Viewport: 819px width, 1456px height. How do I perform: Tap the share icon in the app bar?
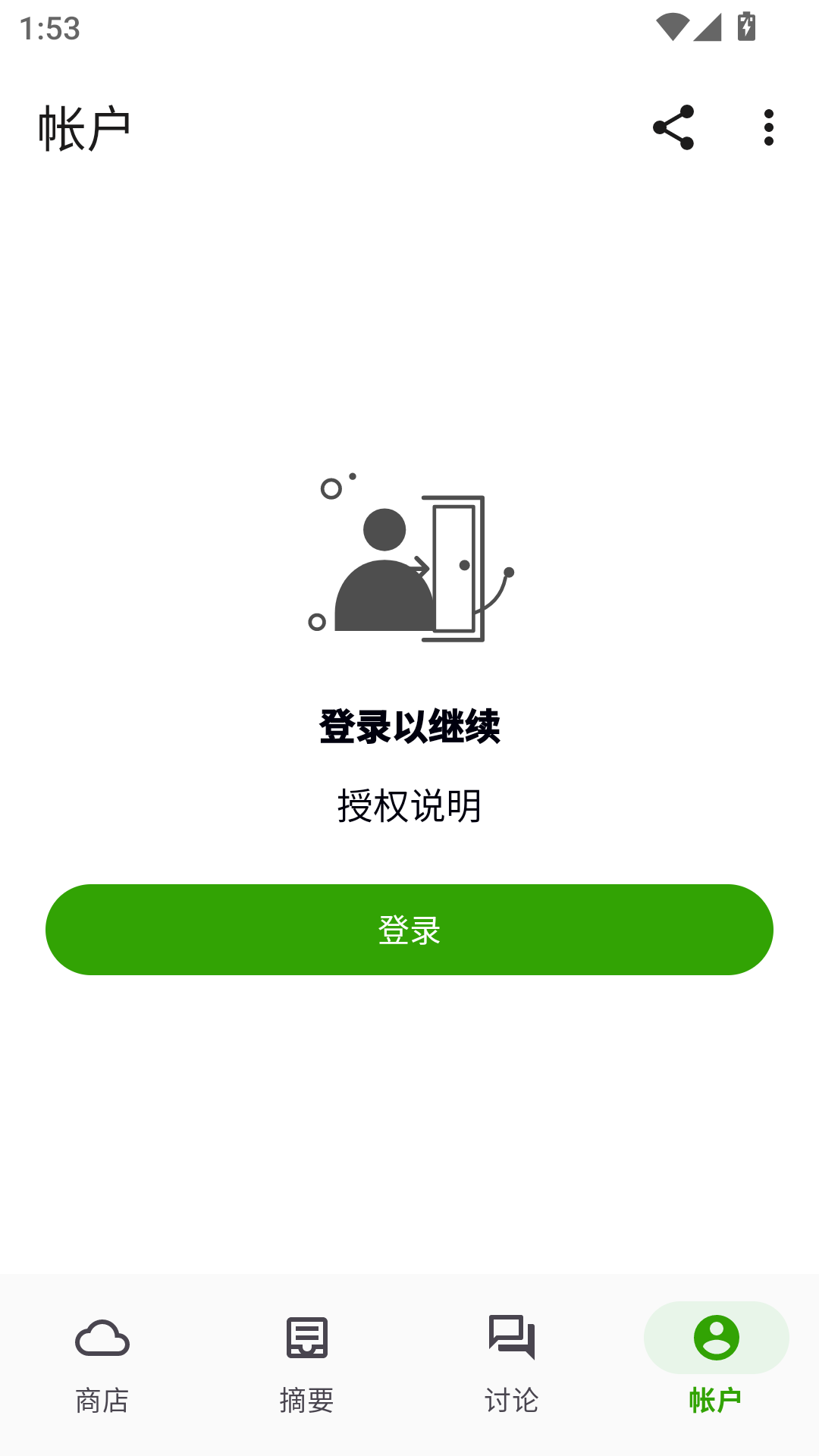pos(673,127)
